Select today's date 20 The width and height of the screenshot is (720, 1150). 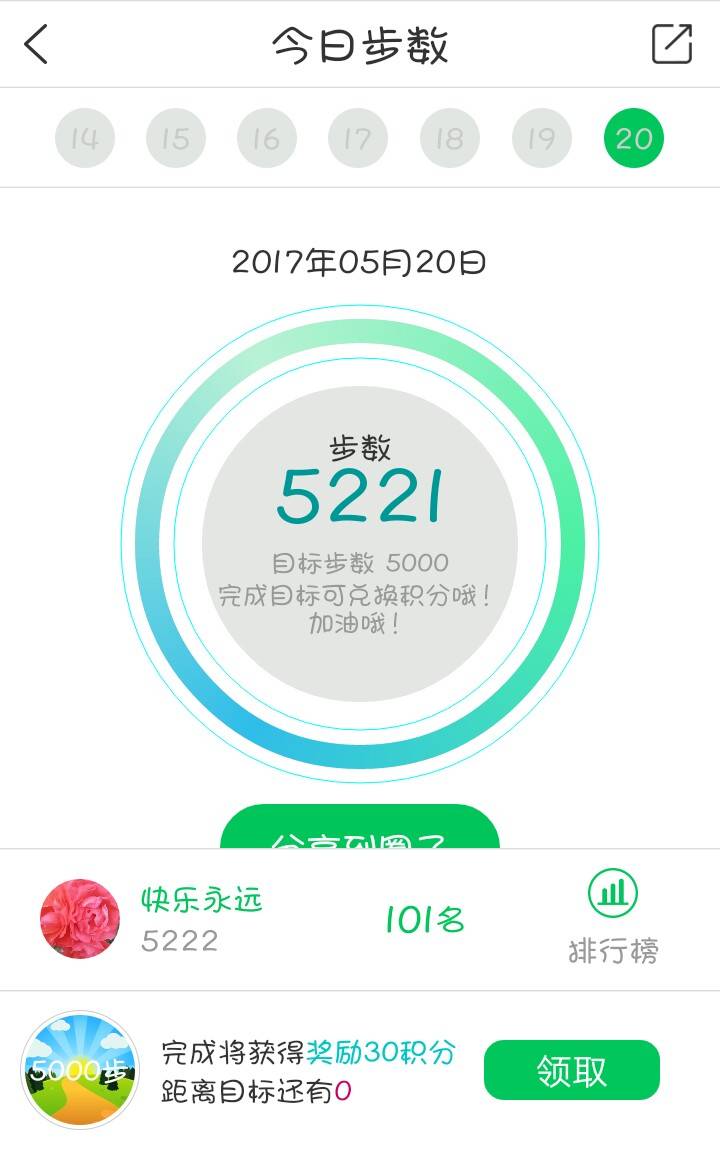click(x=633, y=138)
